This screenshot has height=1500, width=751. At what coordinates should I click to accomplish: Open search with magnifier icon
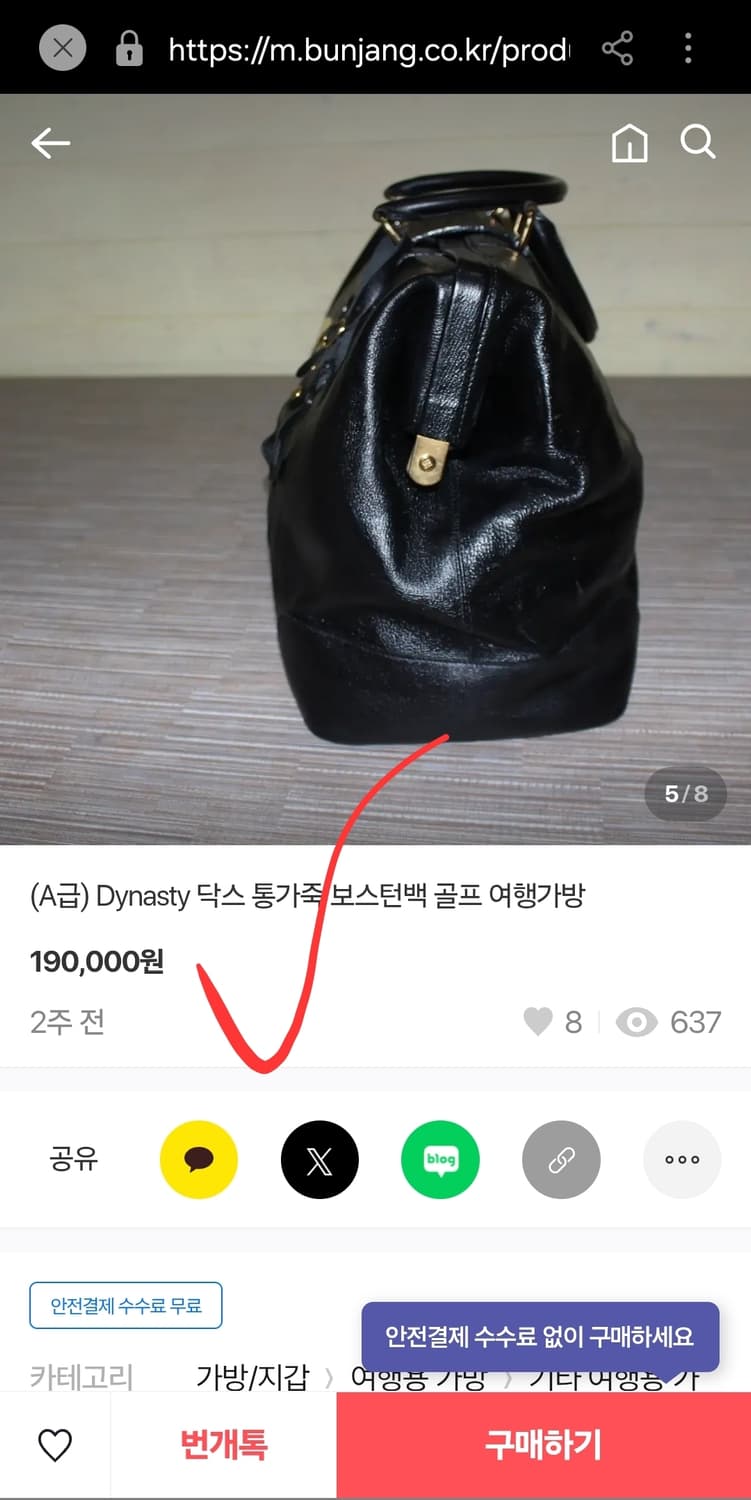pos(698,143)
